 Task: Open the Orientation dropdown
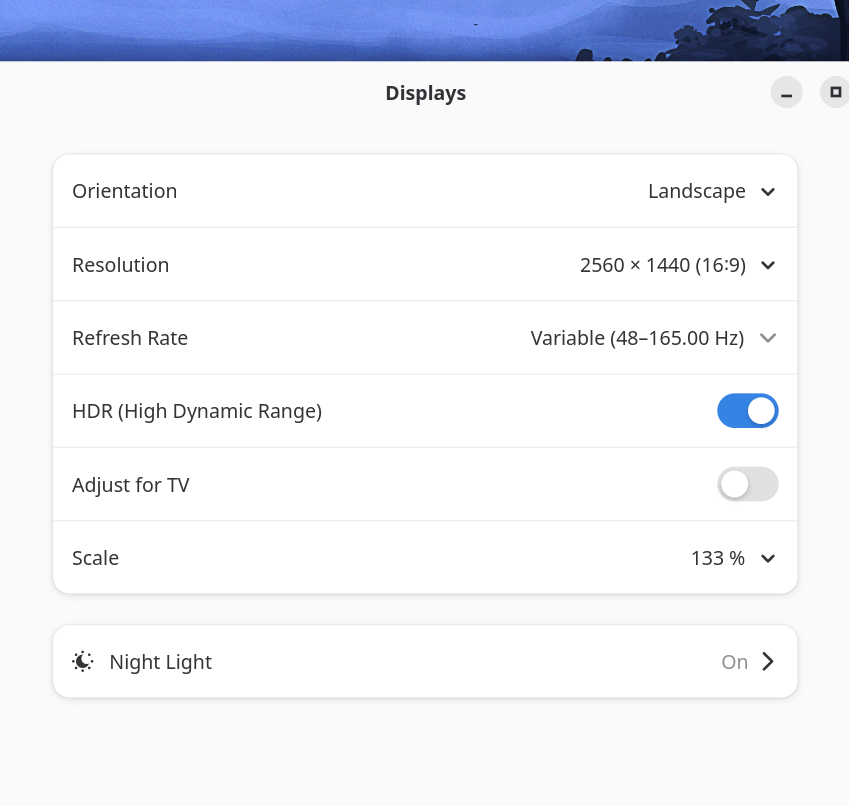coord(711,191)
